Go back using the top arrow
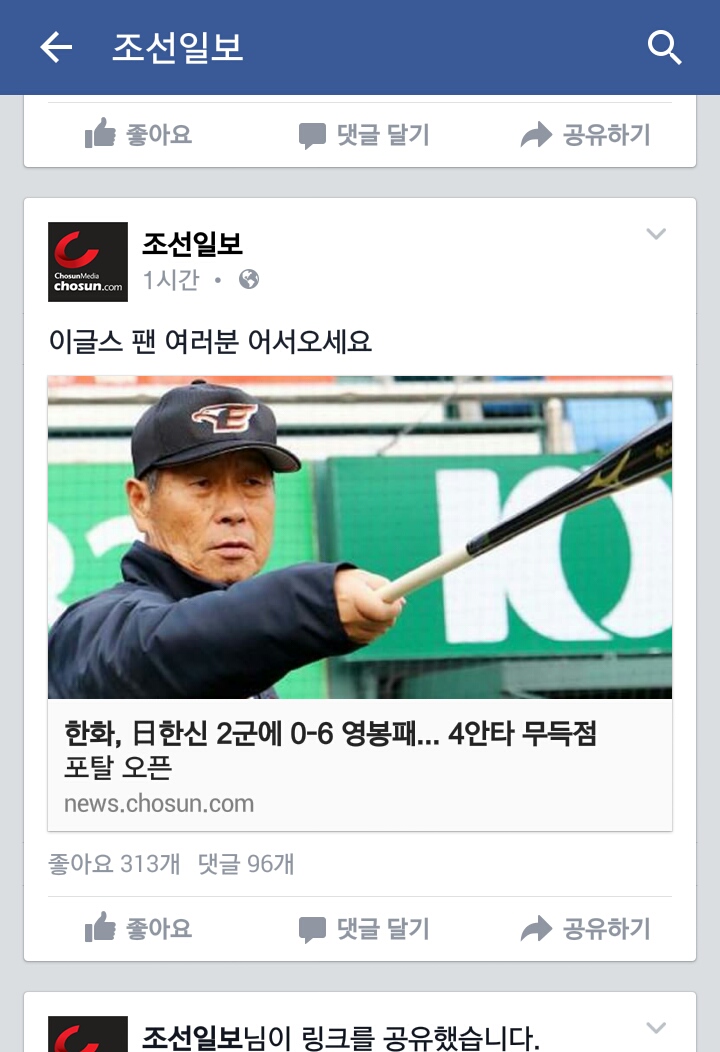720x1052 pixels. [56, 47]
